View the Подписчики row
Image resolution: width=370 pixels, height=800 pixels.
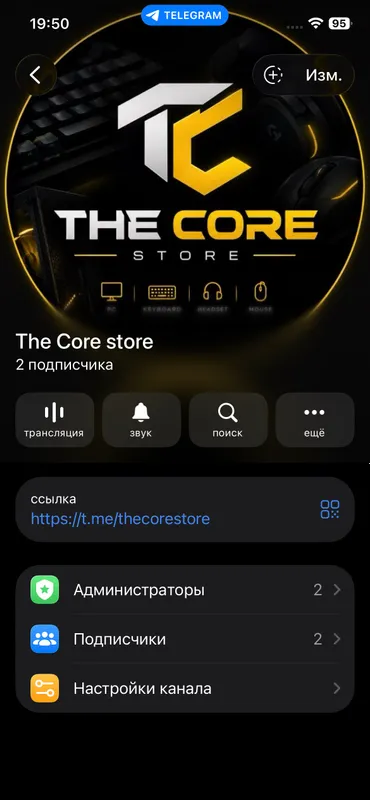pos(185,639)
